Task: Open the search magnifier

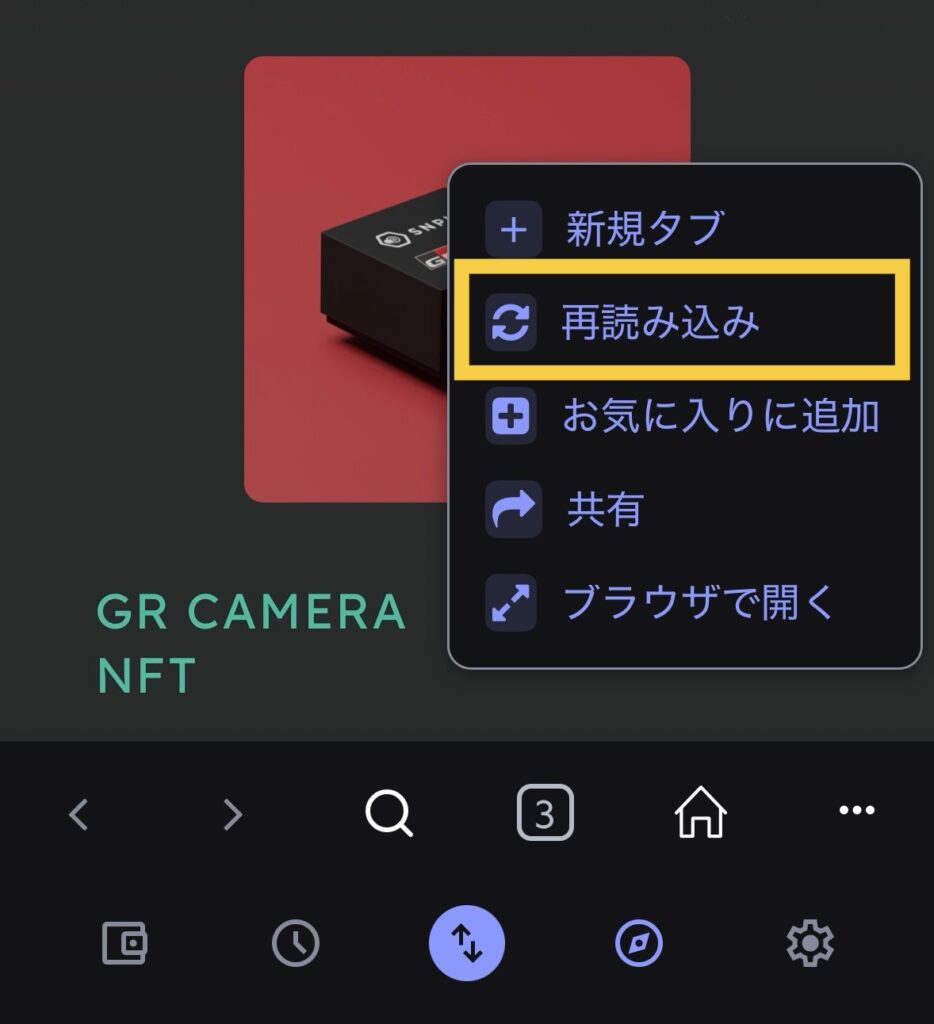Action: coord(388,814)
